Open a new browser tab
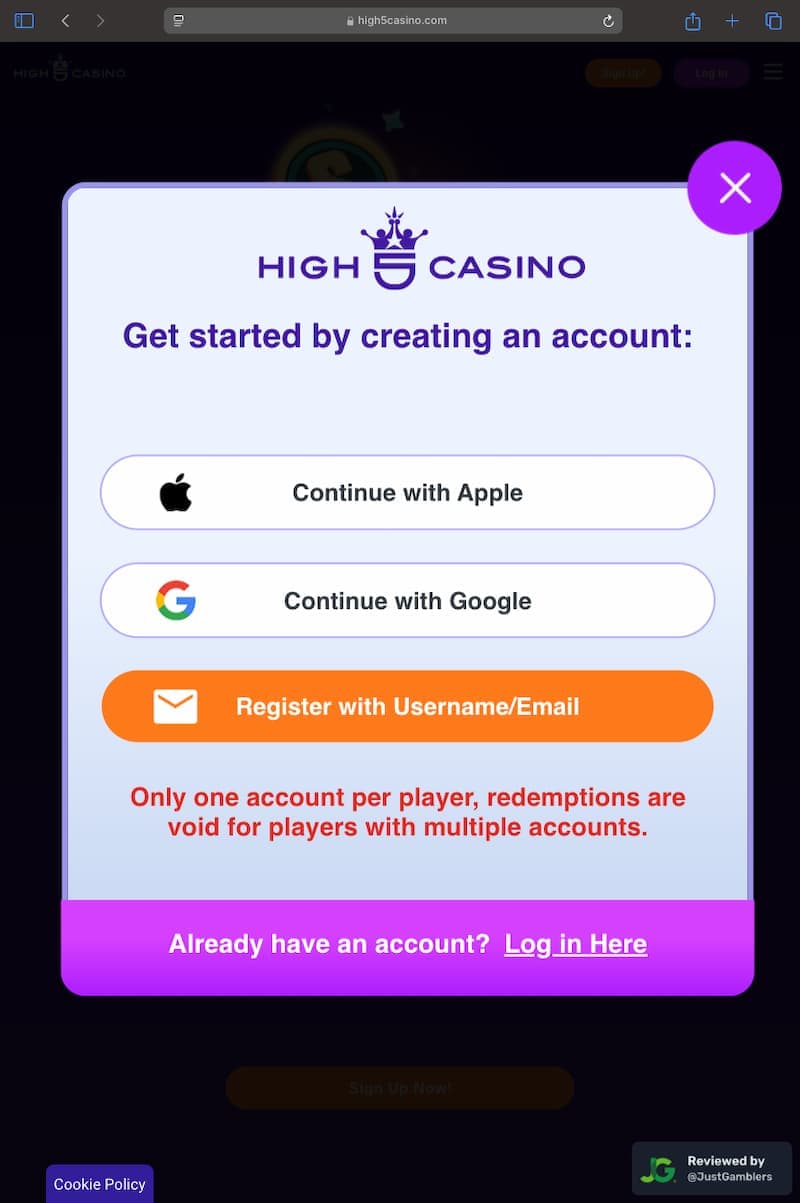The image size is (800, 1203). coord(732,20)
